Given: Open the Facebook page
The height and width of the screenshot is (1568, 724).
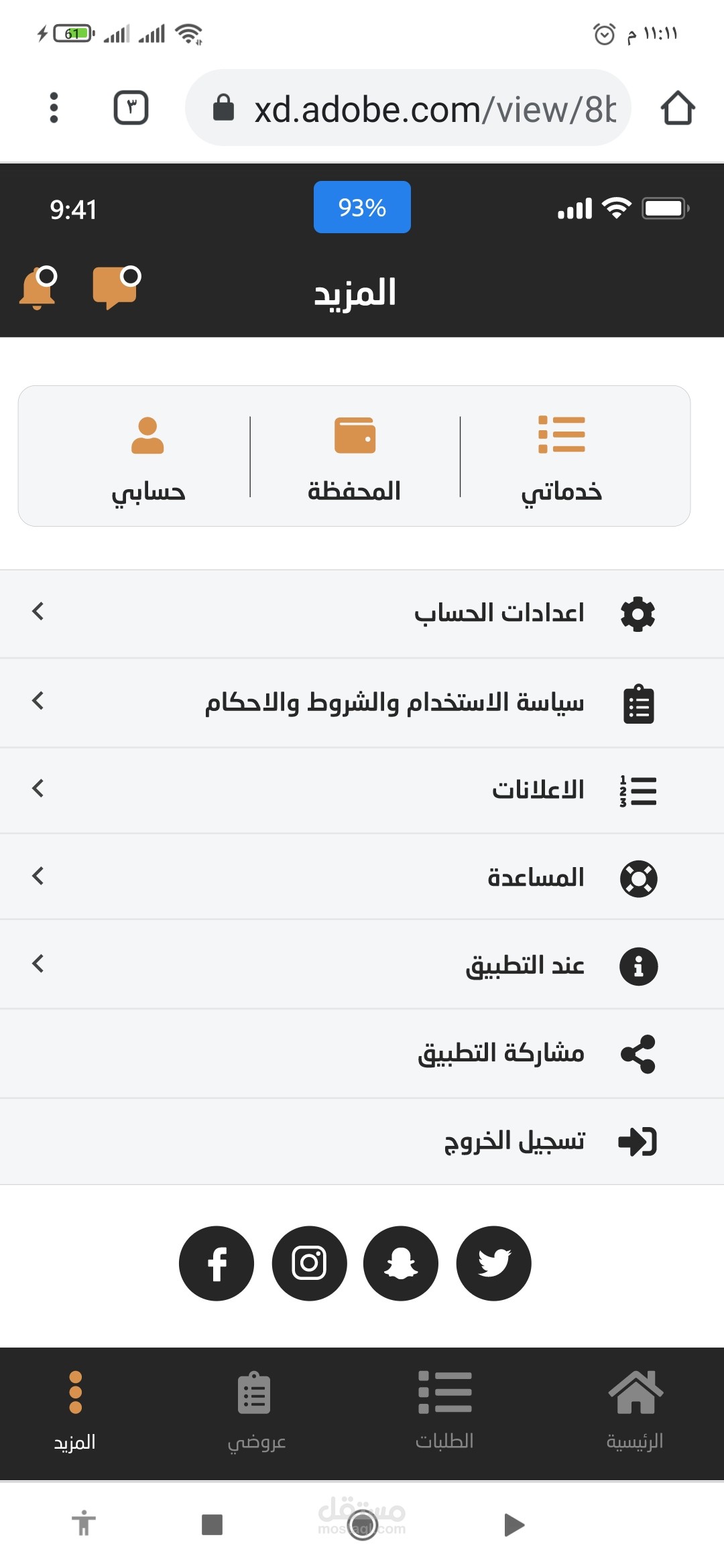Looking at the screenshot, I should [217, 1263].
